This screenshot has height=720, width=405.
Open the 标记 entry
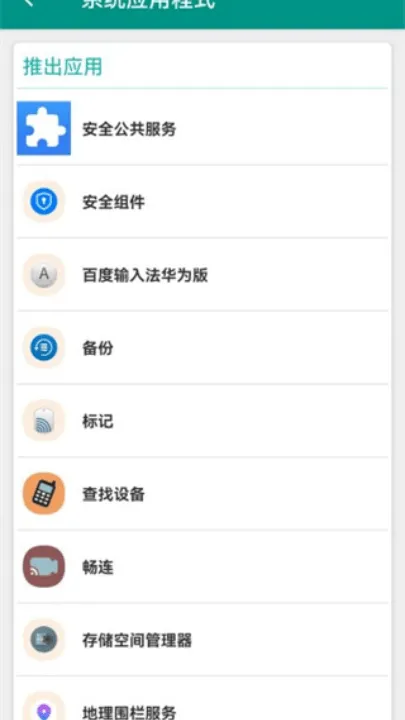coord(202,421)
